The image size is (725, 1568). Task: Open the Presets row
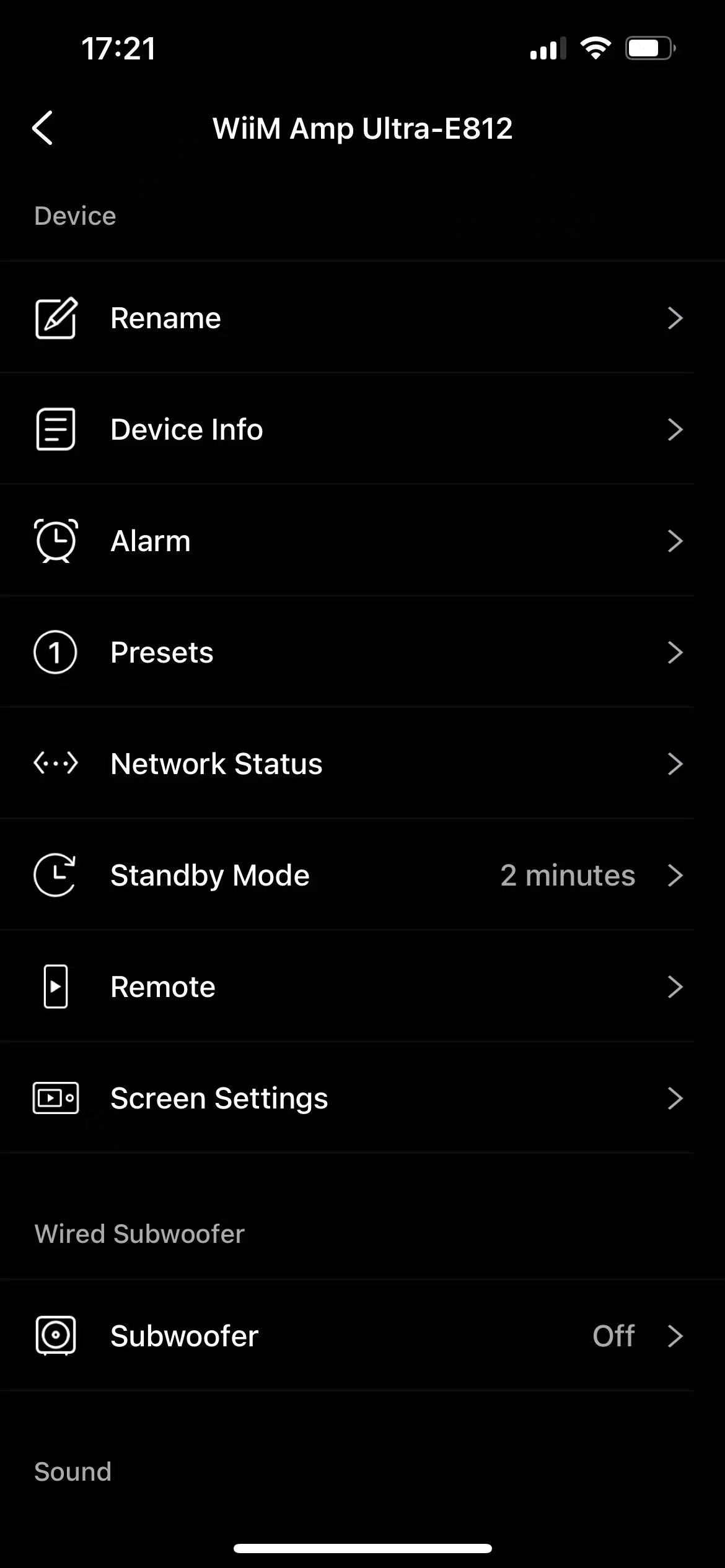pyautogui.click(x=362, y=652)
